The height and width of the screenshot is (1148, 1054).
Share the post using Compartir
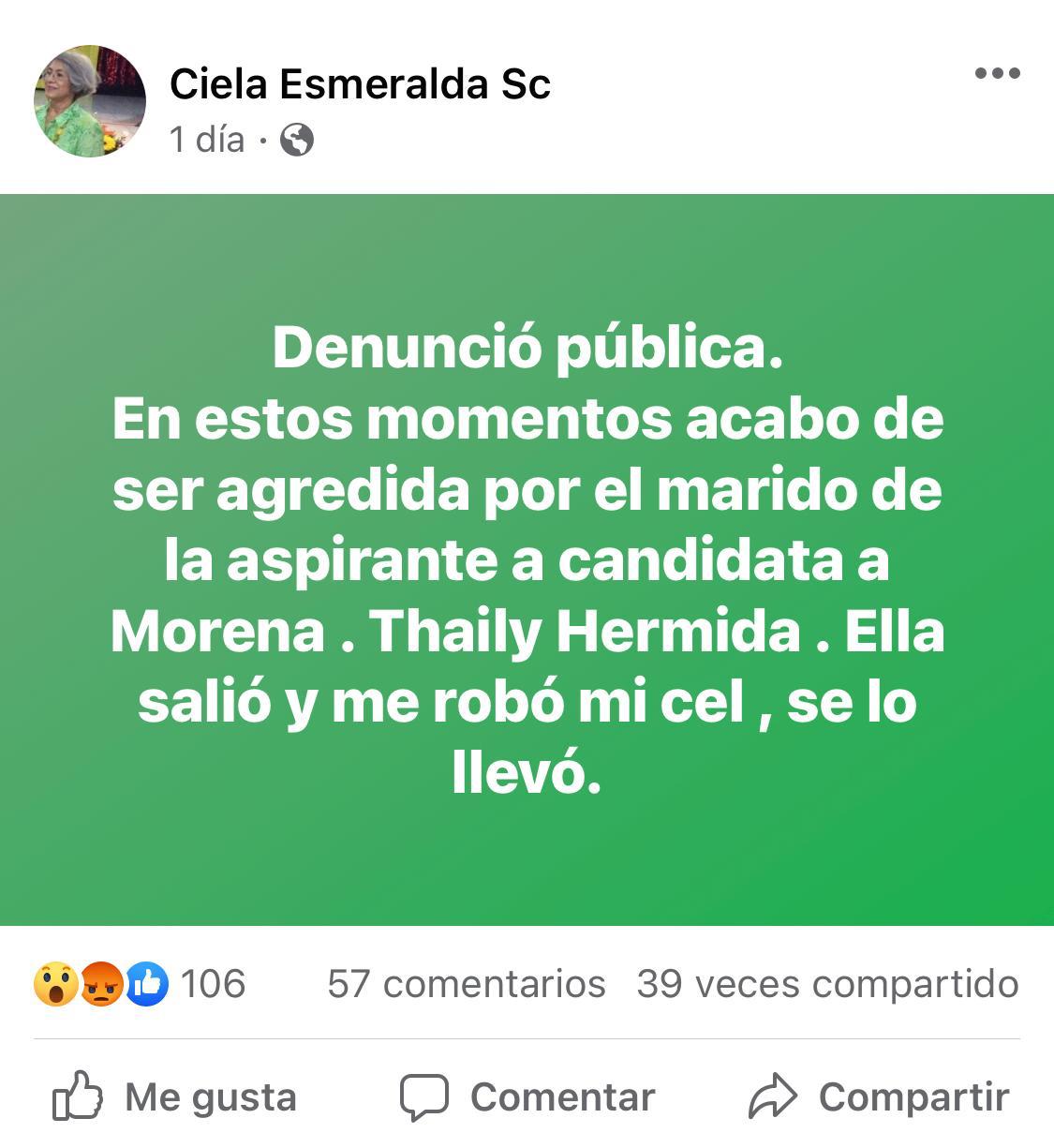click(x=880, y=1096)
